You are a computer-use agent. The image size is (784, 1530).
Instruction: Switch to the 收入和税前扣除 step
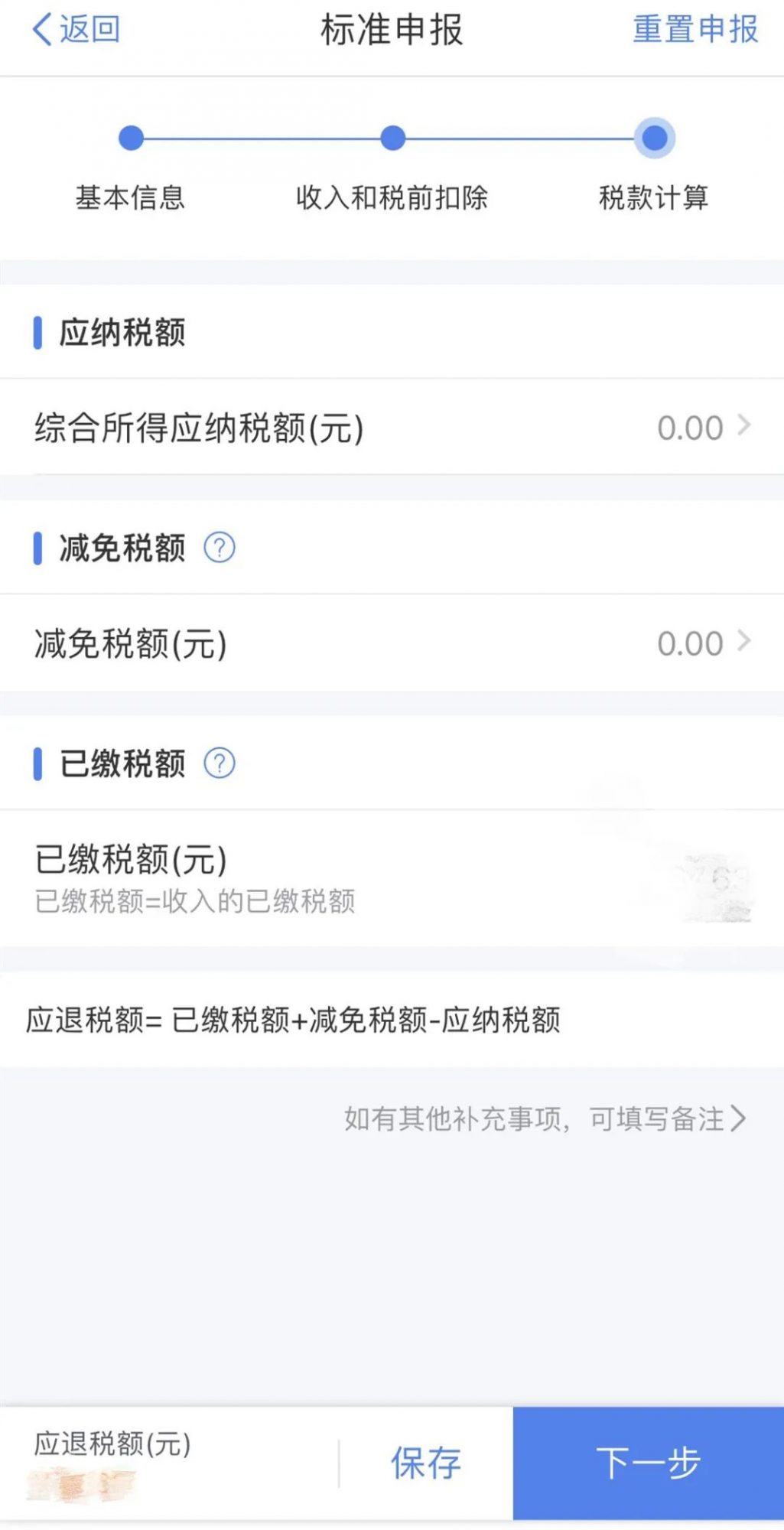[x=392, y=197]
